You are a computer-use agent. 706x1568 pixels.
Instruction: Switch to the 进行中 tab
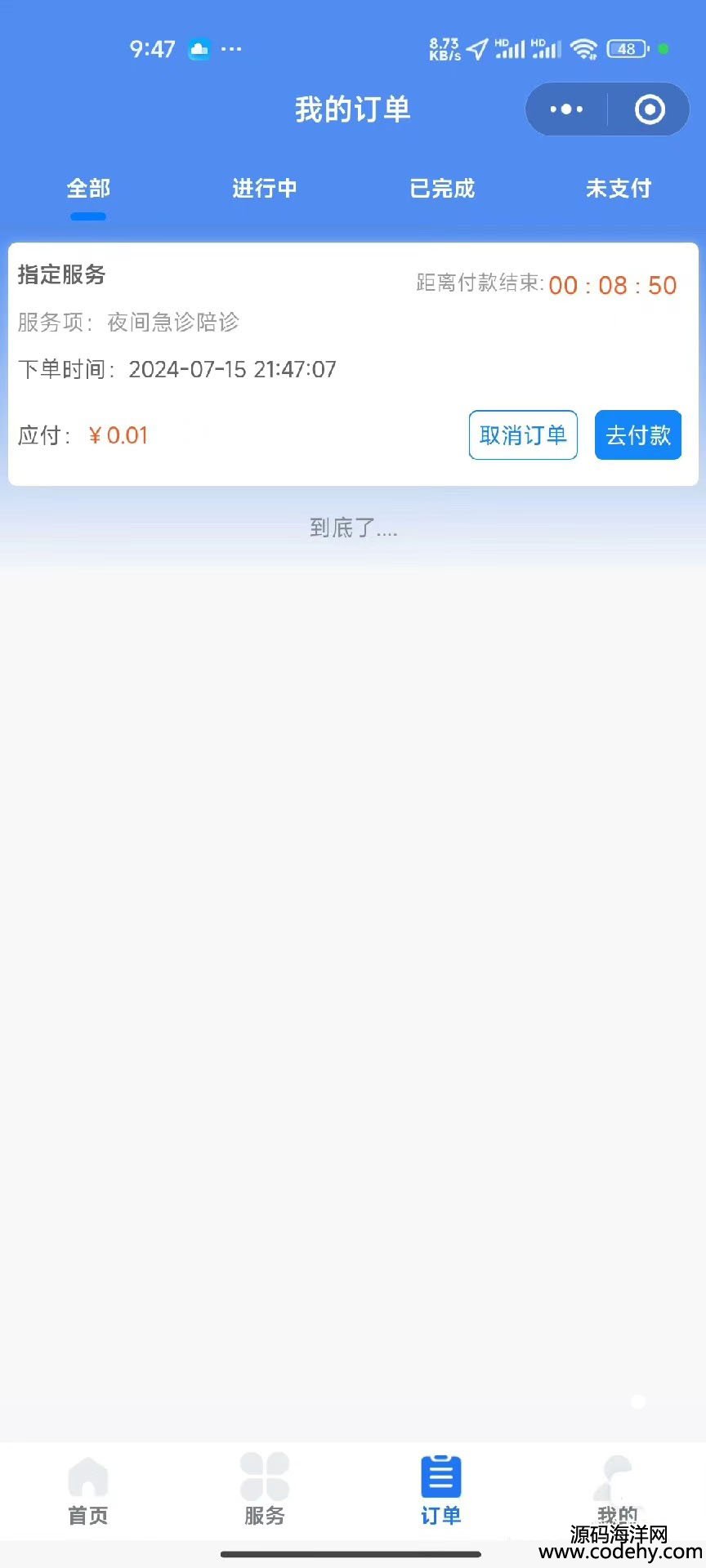[x=264, y=189]
